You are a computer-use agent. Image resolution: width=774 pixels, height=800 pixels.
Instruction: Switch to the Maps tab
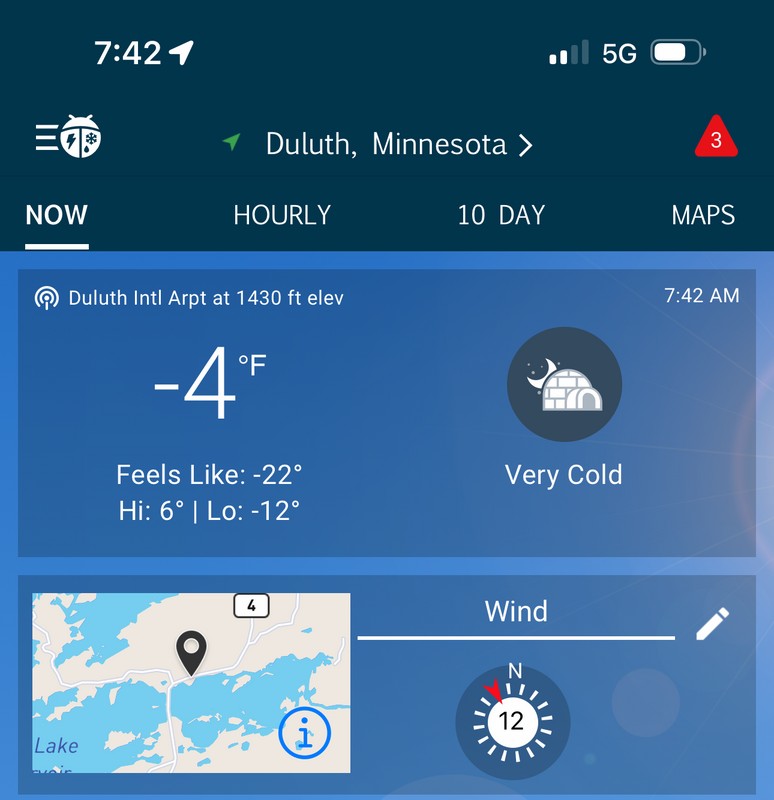pyautogui.click(x=703, y=215)
